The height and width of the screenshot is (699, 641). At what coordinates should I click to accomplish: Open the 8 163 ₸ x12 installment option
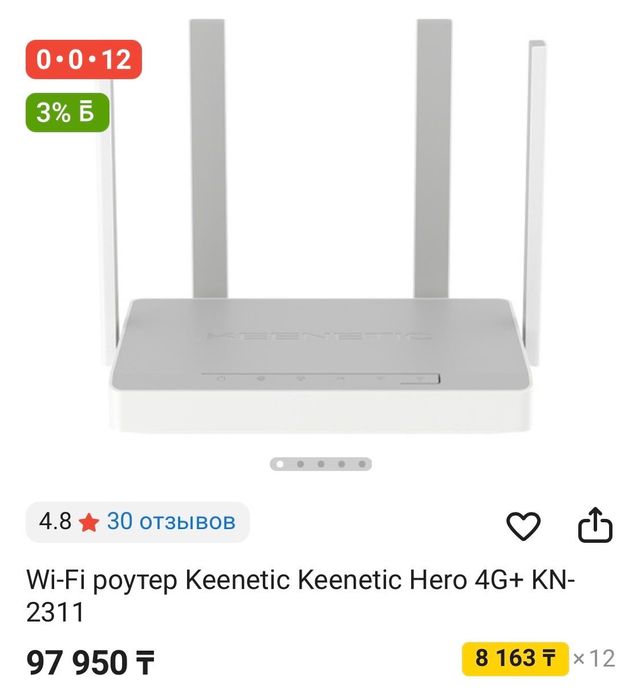tap(538, 658)
